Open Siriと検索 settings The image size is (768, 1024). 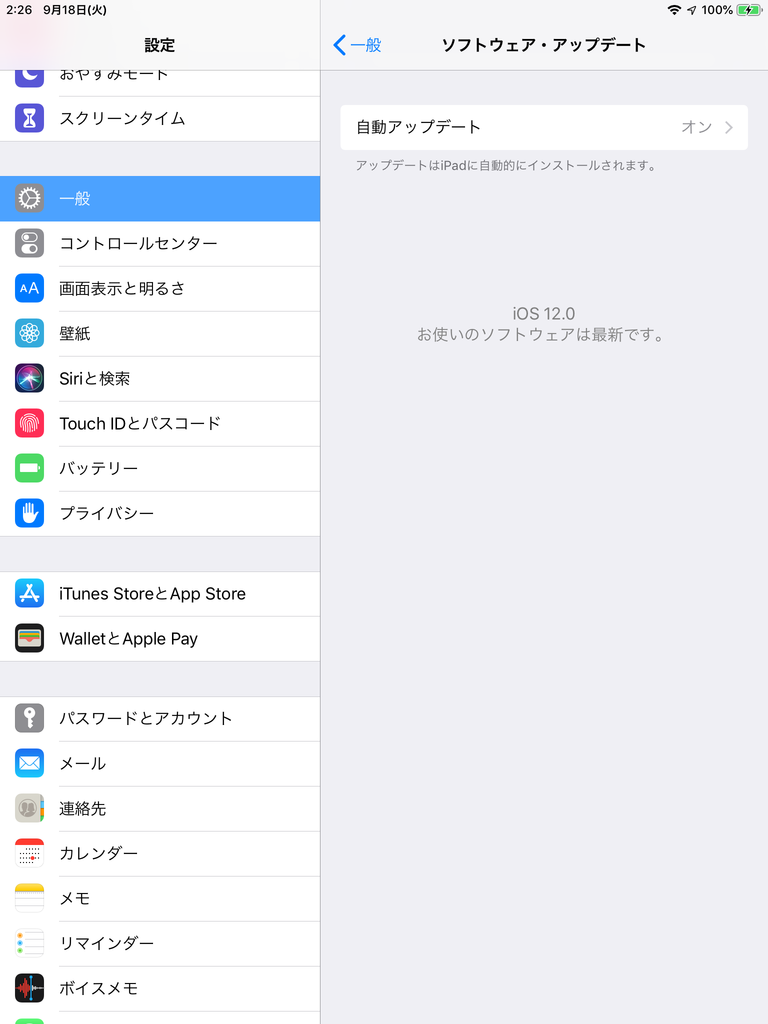(x=160, y=378)
